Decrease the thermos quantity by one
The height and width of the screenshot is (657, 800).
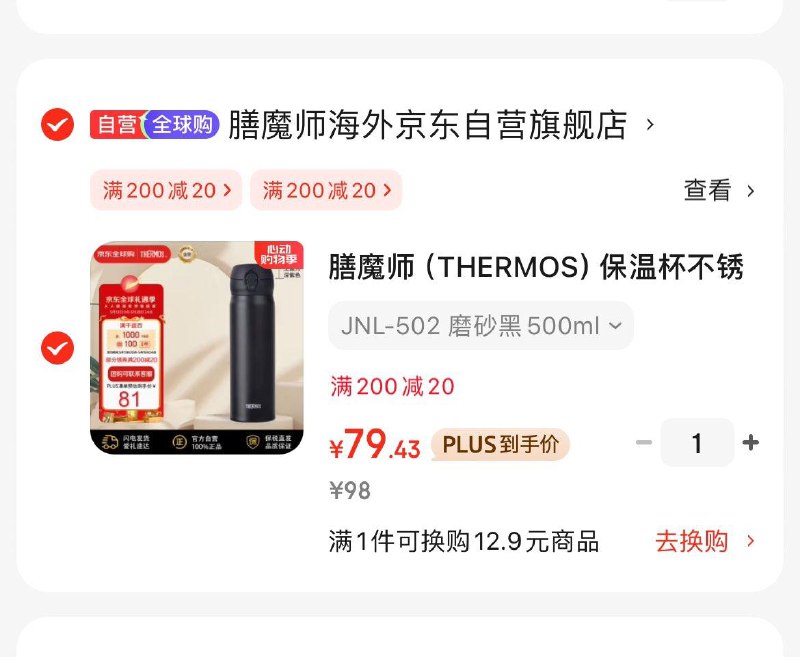pos(644,443)
